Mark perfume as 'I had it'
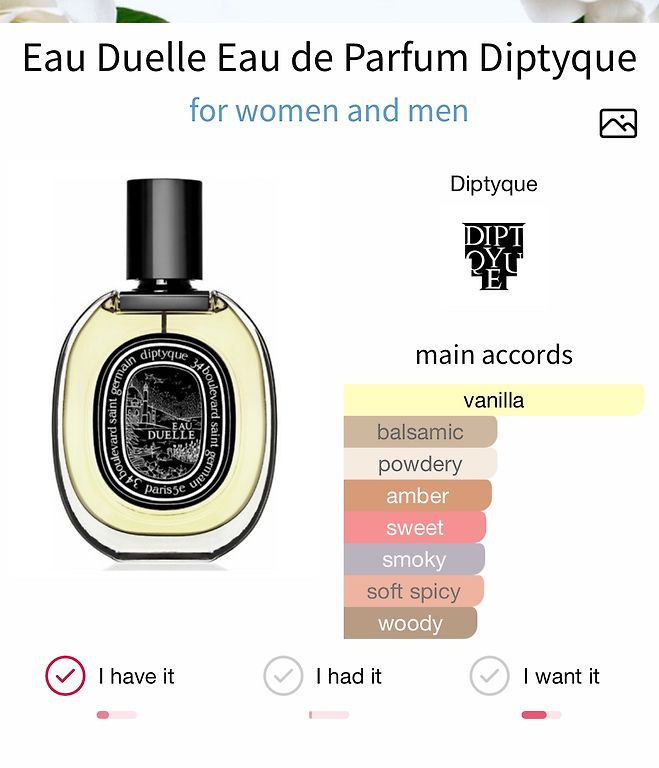 point(283,677)
